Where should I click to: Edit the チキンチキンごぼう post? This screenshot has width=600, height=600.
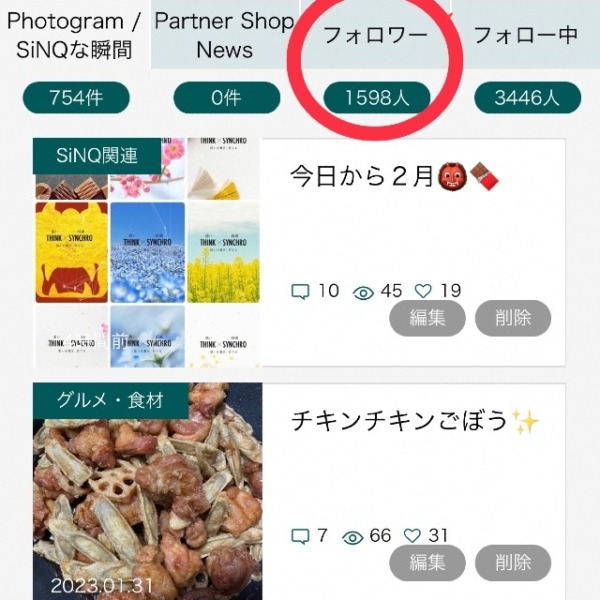pyautogui.click(x=427, y=563)
